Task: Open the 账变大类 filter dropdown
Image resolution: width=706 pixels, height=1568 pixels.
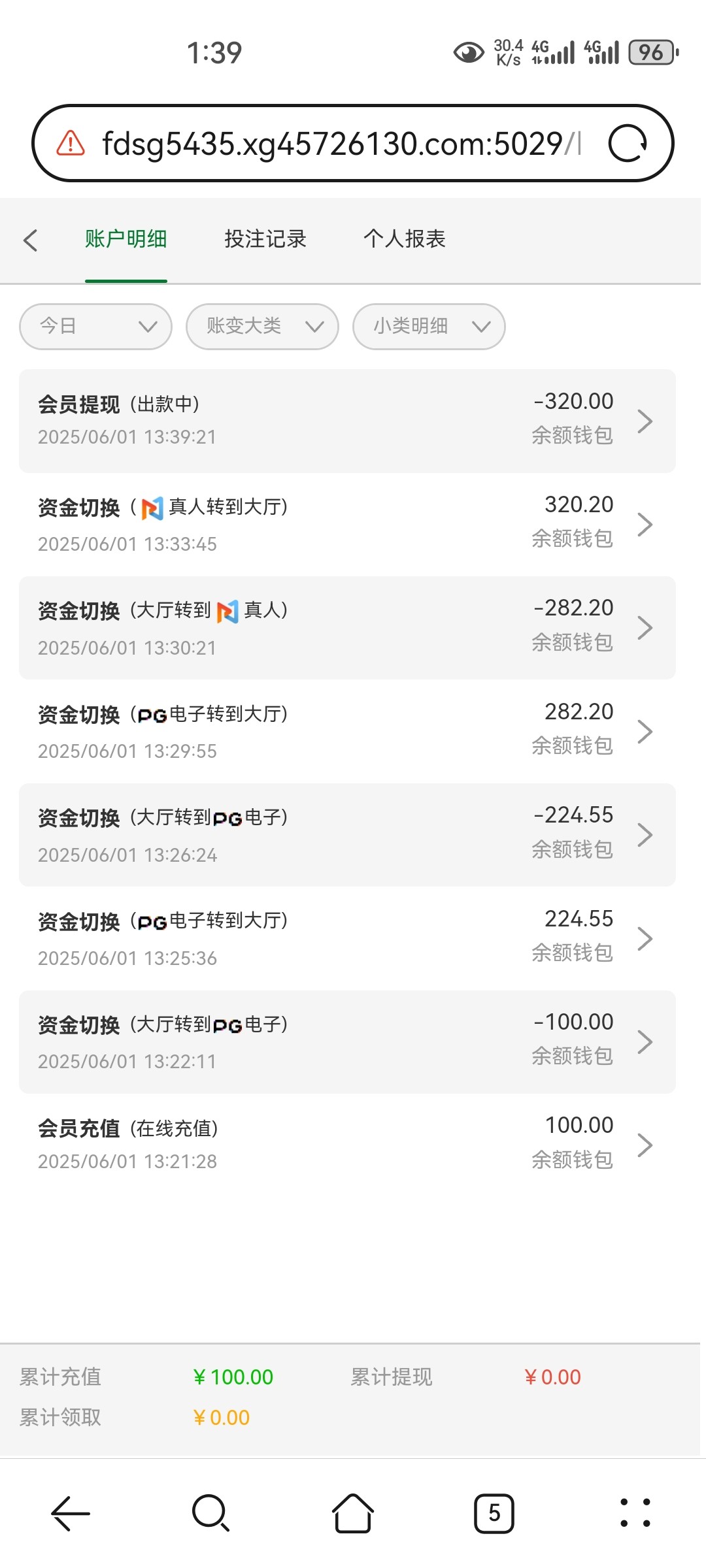Action: (262, 326)
